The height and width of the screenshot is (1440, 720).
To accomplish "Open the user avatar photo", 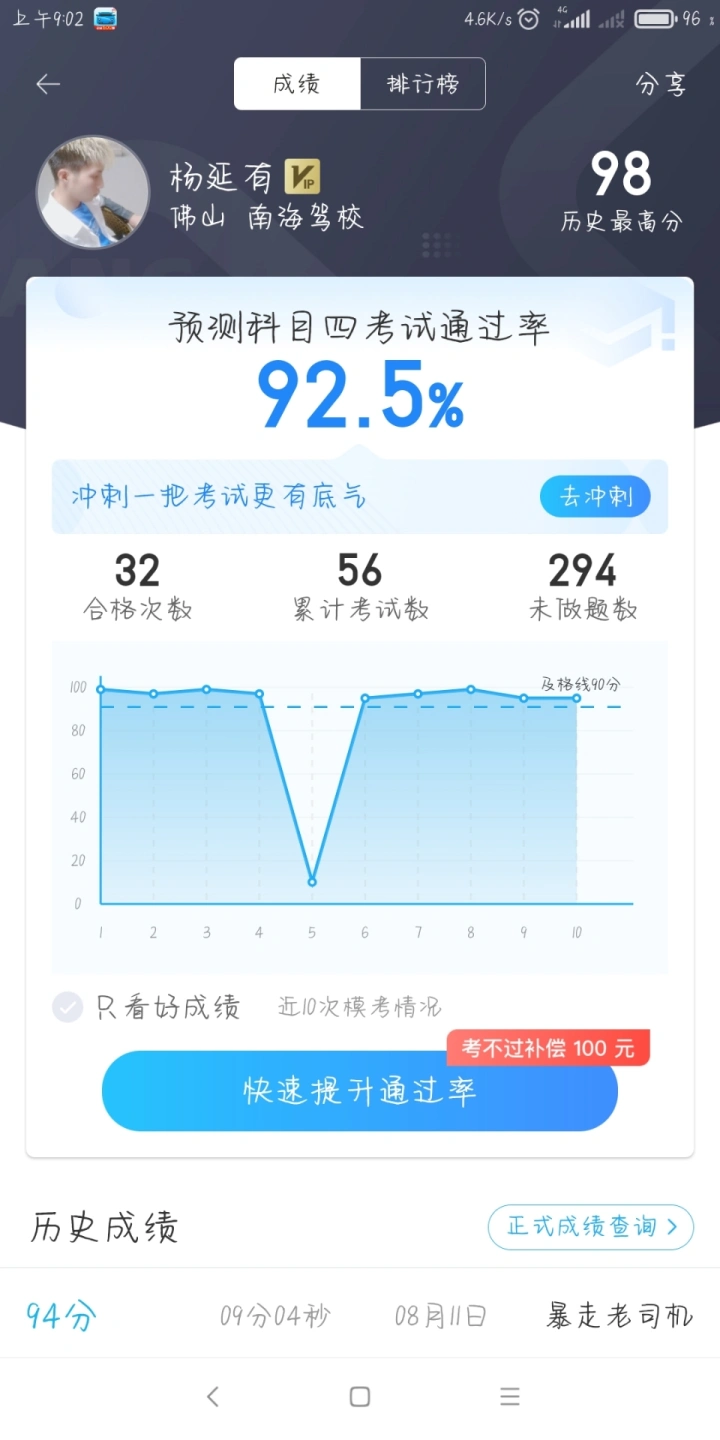I will 93,192.
